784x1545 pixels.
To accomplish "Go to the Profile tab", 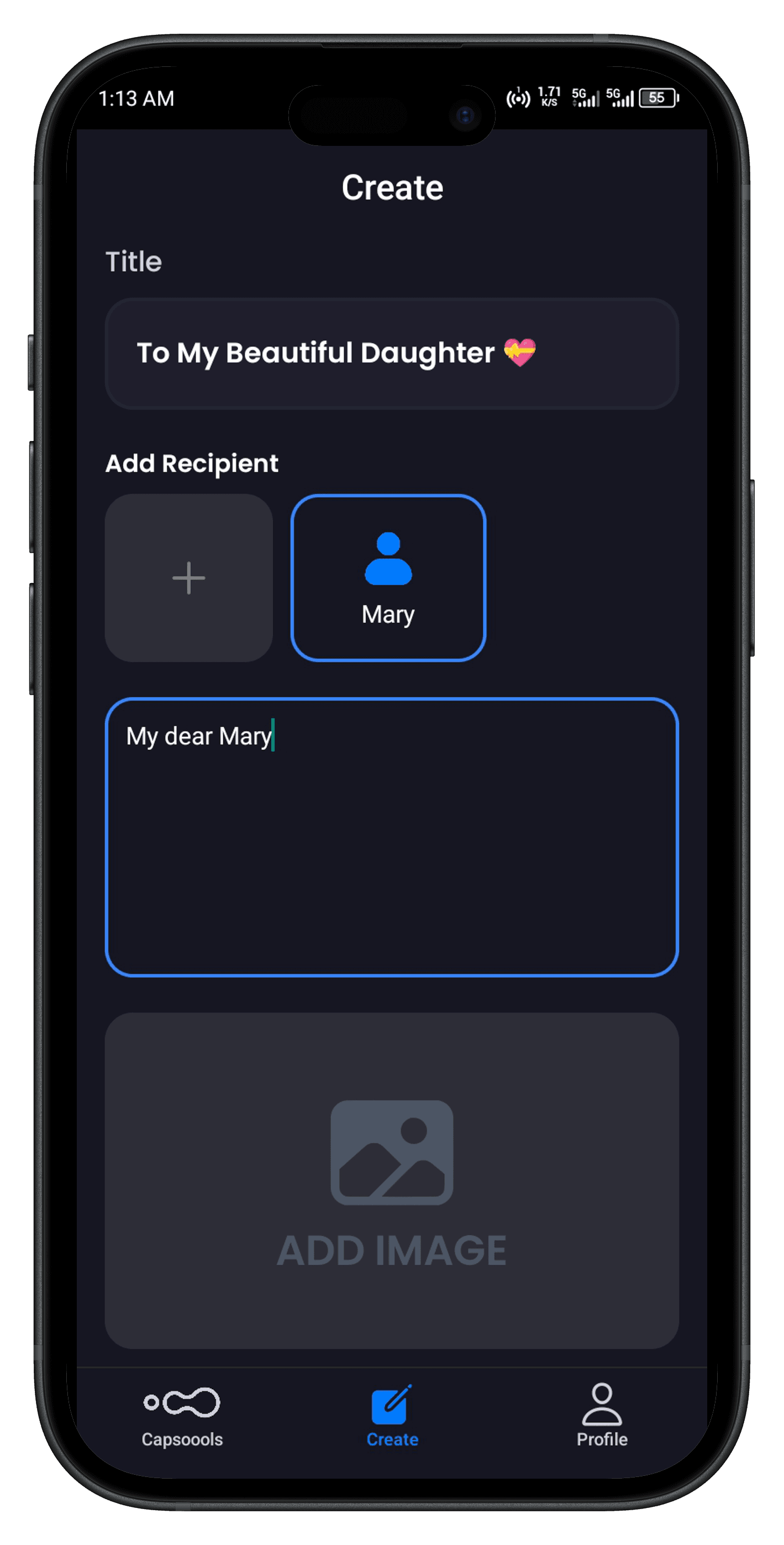I will click(602, 1417).
